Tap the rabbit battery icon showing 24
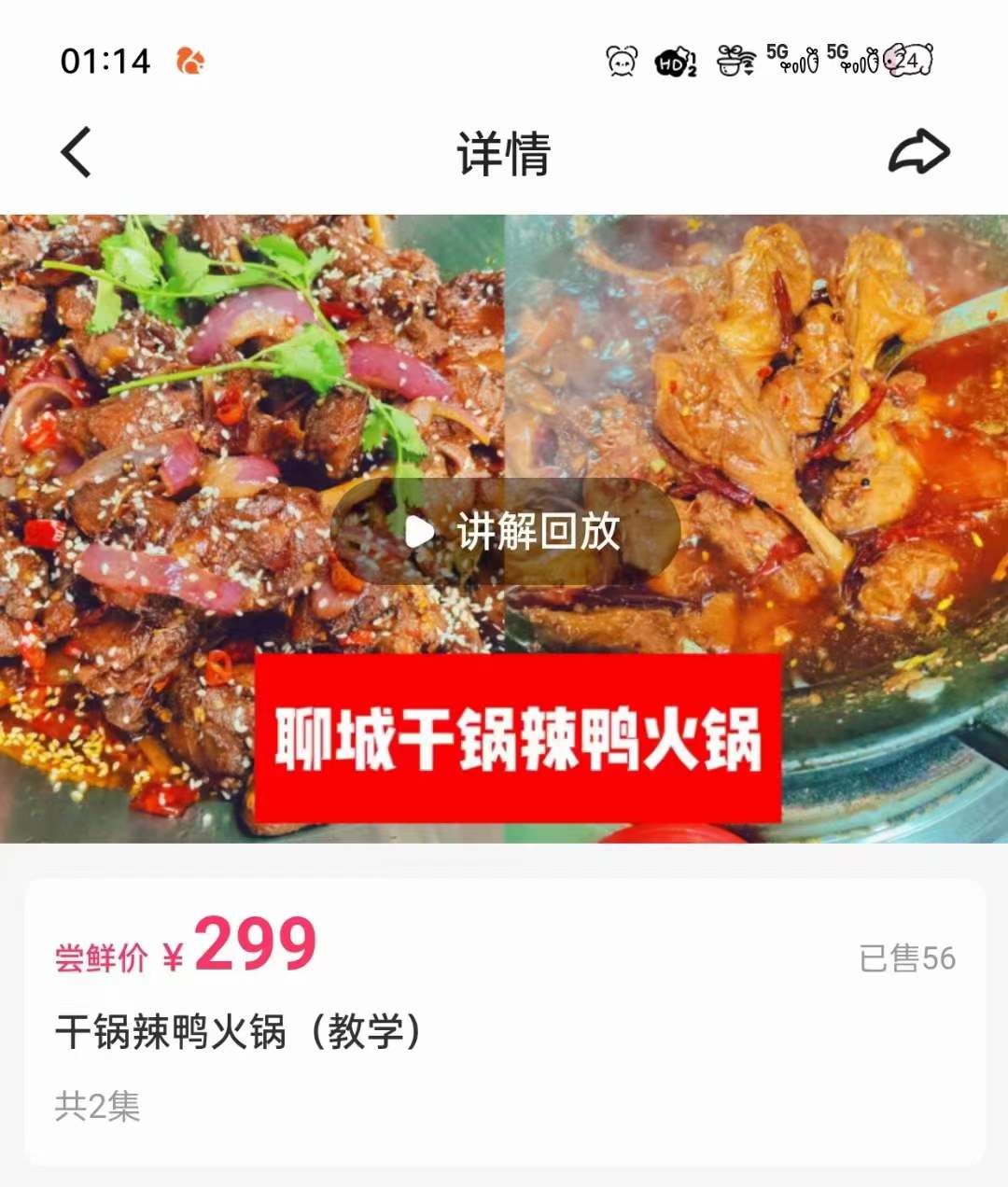Viewport: 1008px width, 1187px height. (902, 62)
